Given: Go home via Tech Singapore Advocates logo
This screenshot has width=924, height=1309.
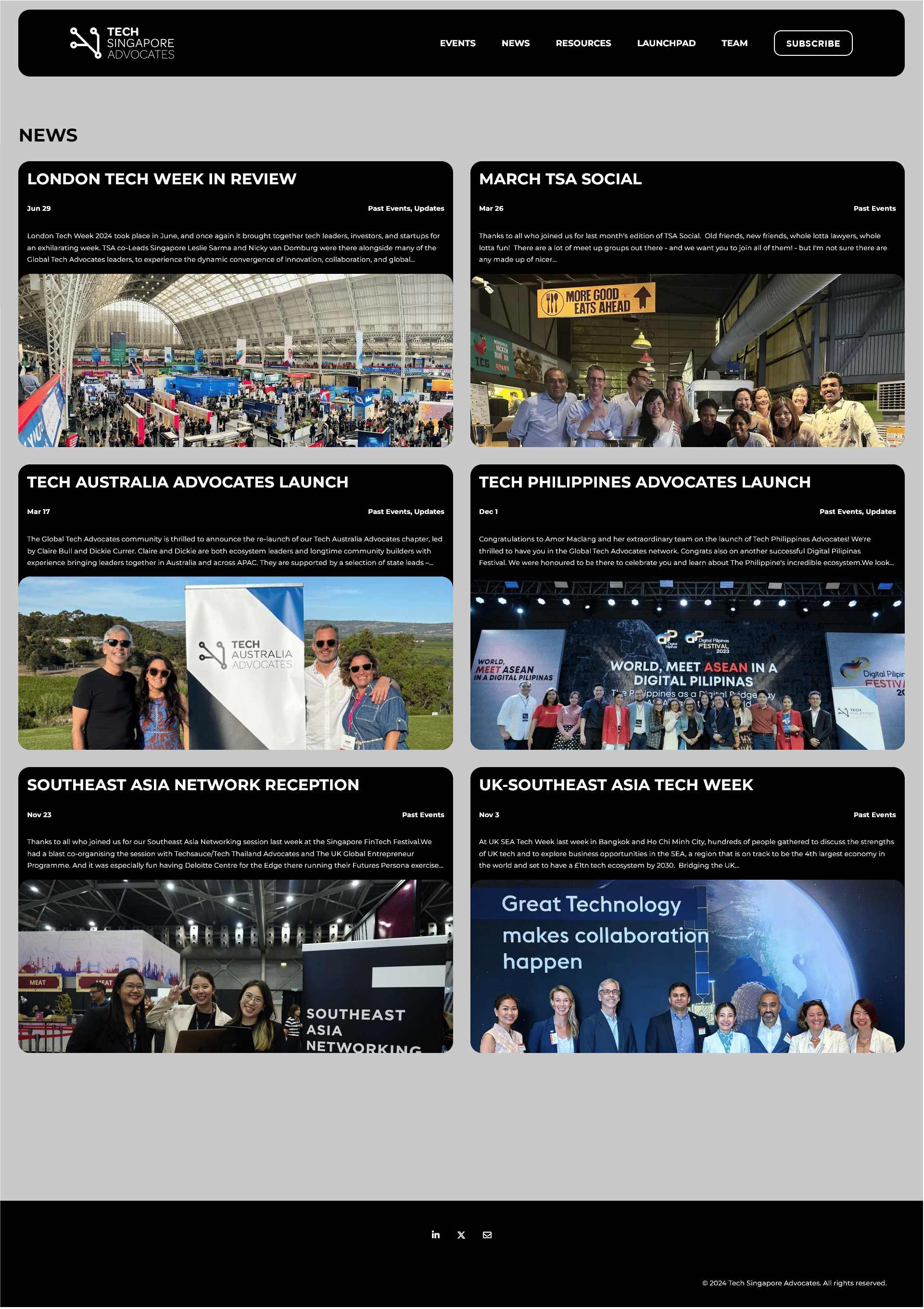Looking at the screenshot, I should tap(122, 43).
